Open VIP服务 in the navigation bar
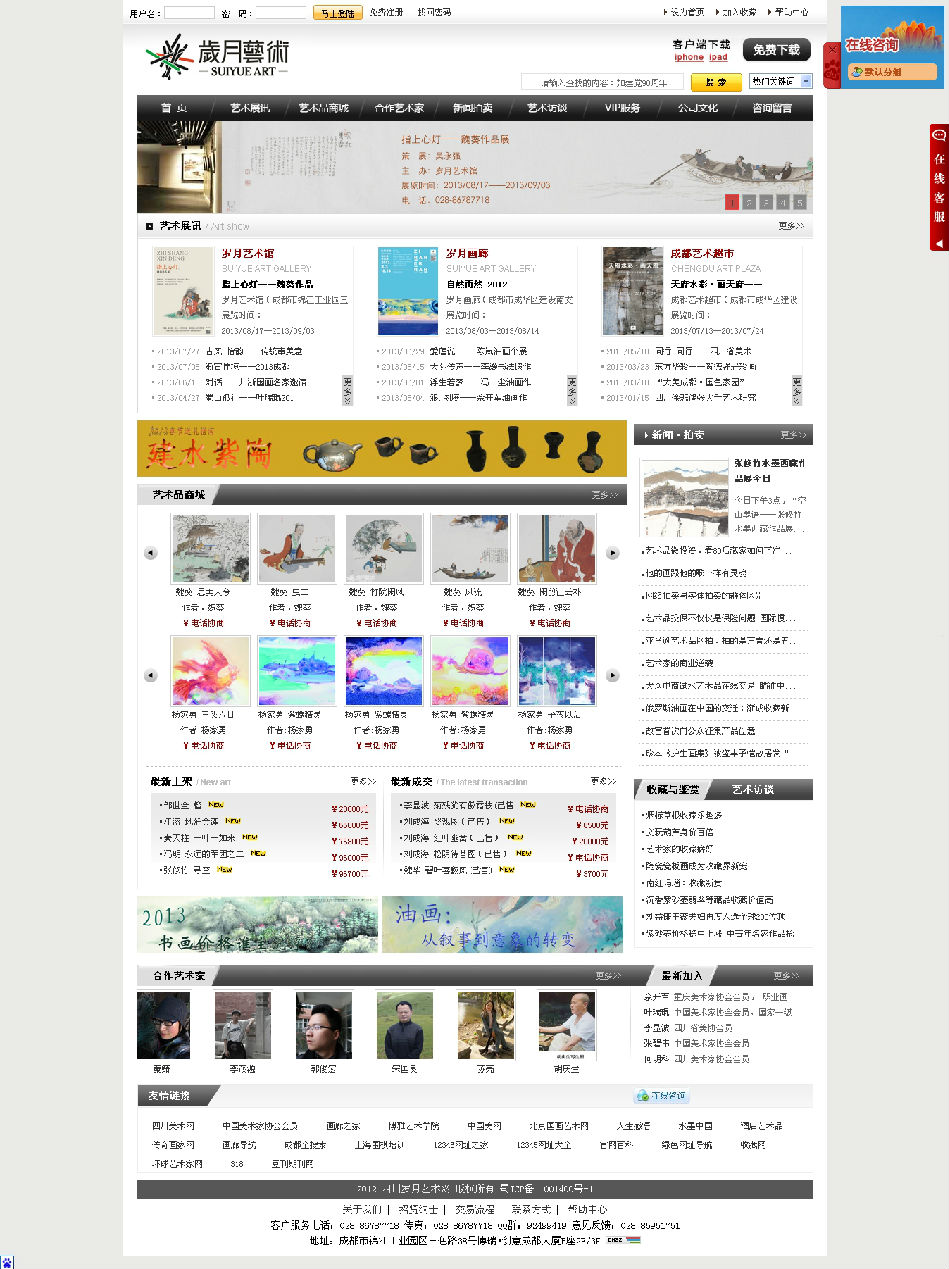949x1269 pixels. click(622, 108)
